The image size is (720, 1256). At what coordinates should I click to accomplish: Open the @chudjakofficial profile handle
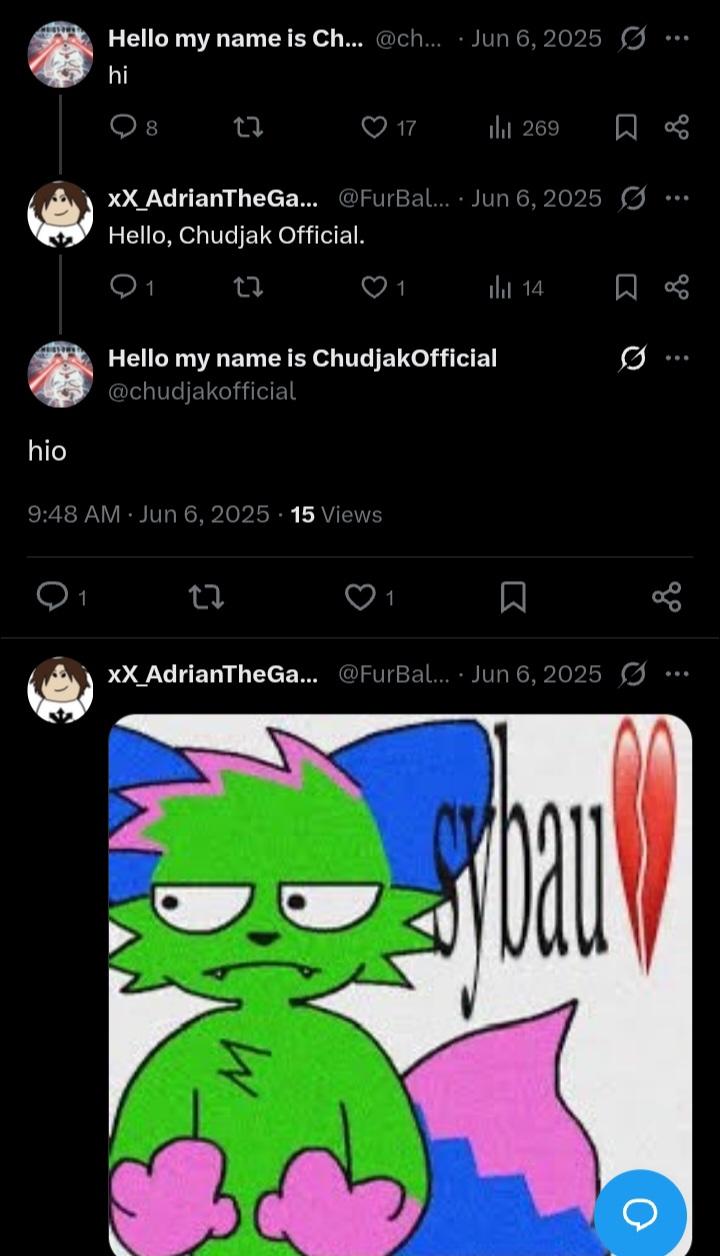pyautogui.click(x=202, y=391)
